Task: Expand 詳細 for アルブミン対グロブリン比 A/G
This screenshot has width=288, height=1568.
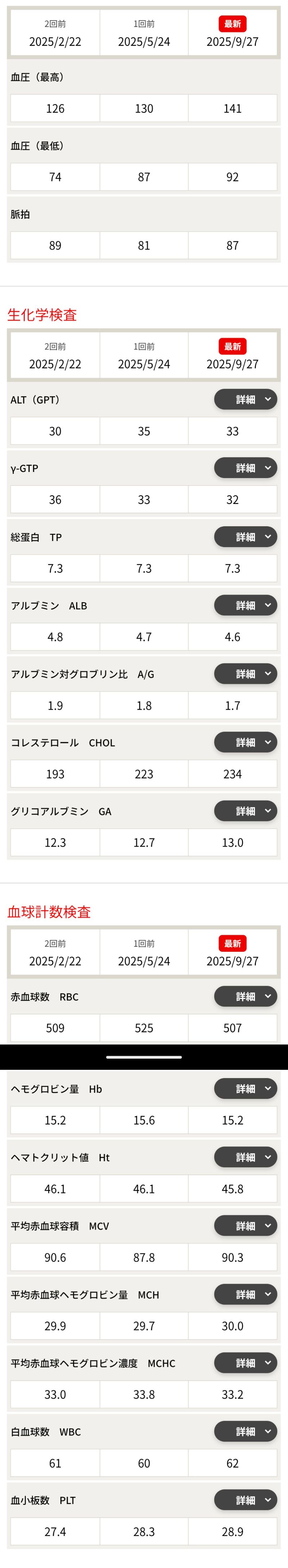Action: pos(246,673)
